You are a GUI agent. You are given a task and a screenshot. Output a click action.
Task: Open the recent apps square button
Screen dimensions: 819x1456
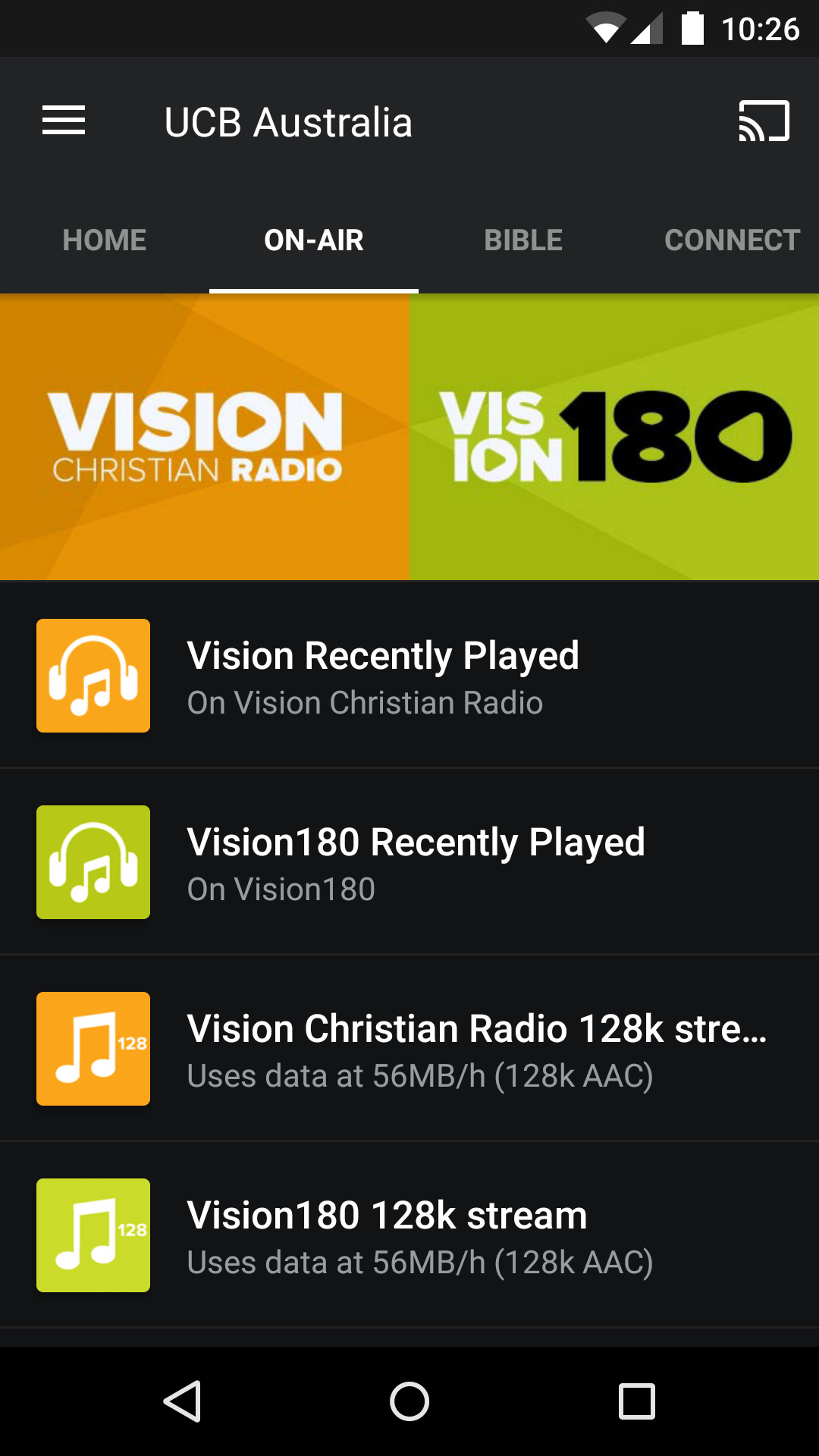[x=635, y=1400]
